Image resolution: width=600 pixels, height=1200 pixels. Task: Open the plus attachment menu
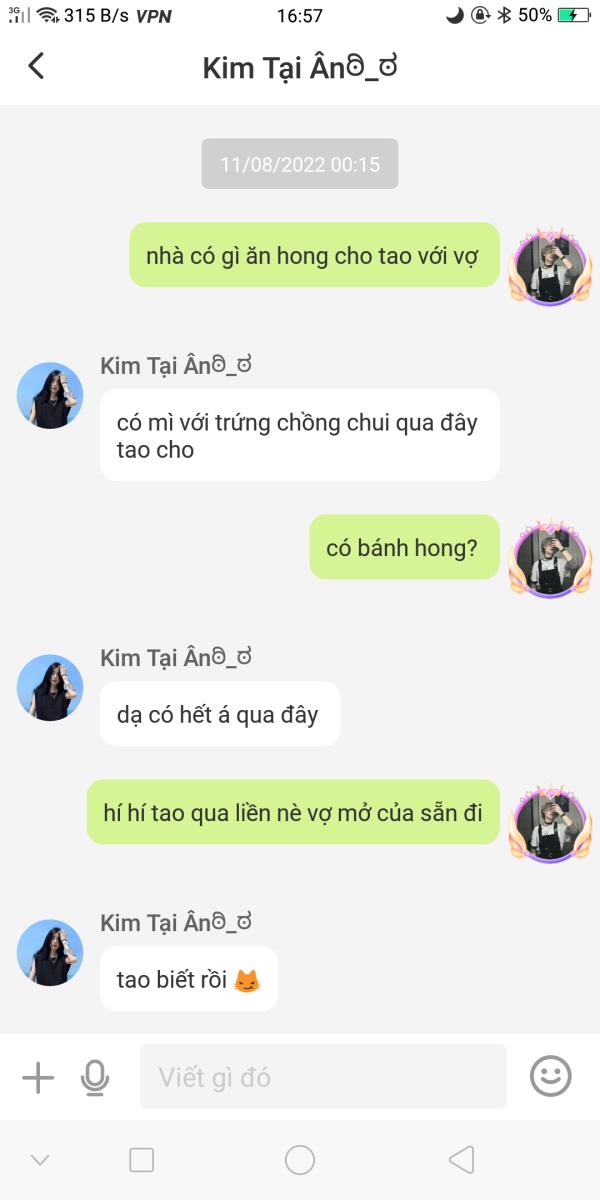pyautogui.click(x=38, y=1077)
